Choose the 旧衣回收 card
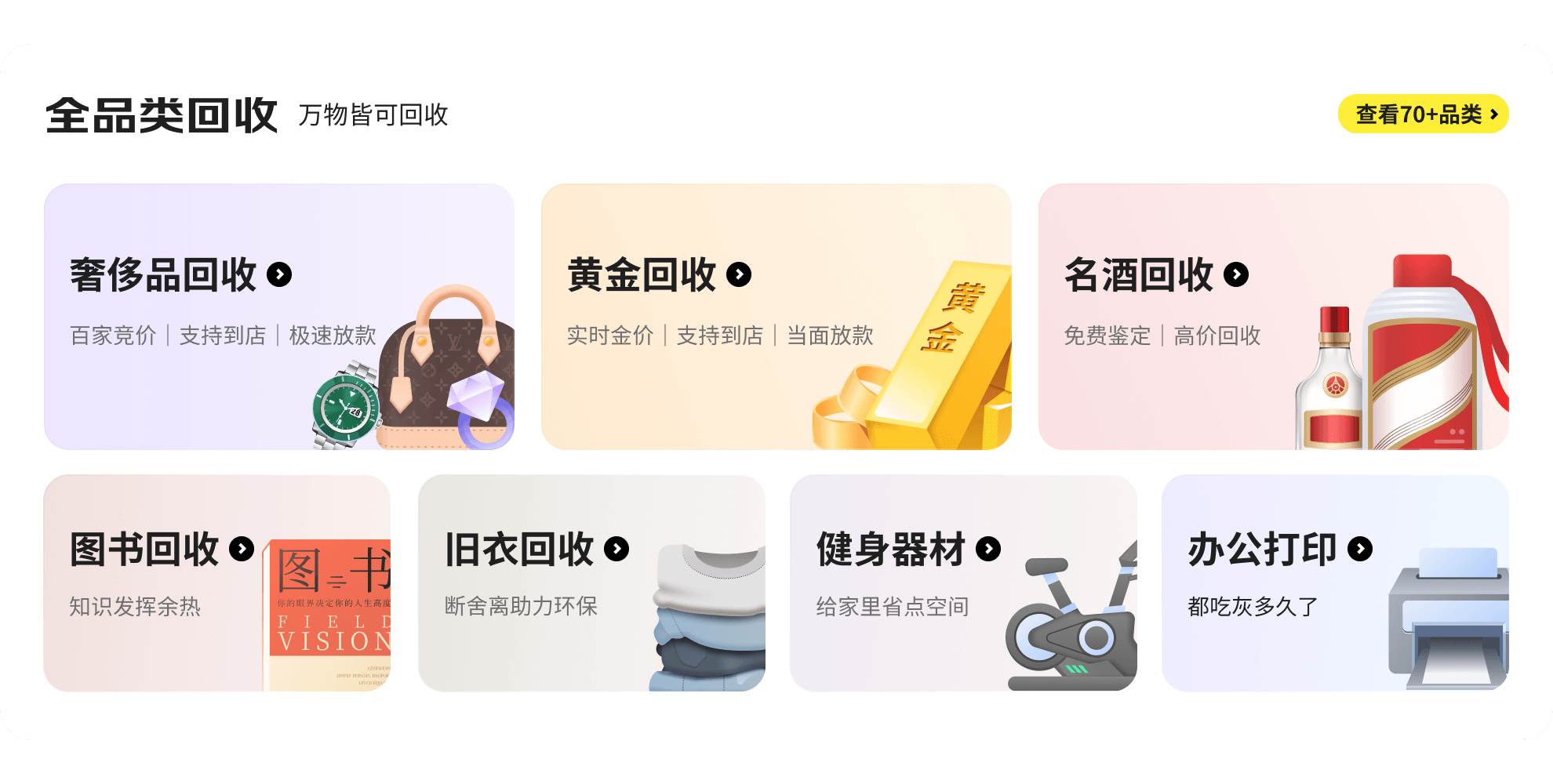The width and height of the screenshot is (1553, 784). tap(591, 583)
